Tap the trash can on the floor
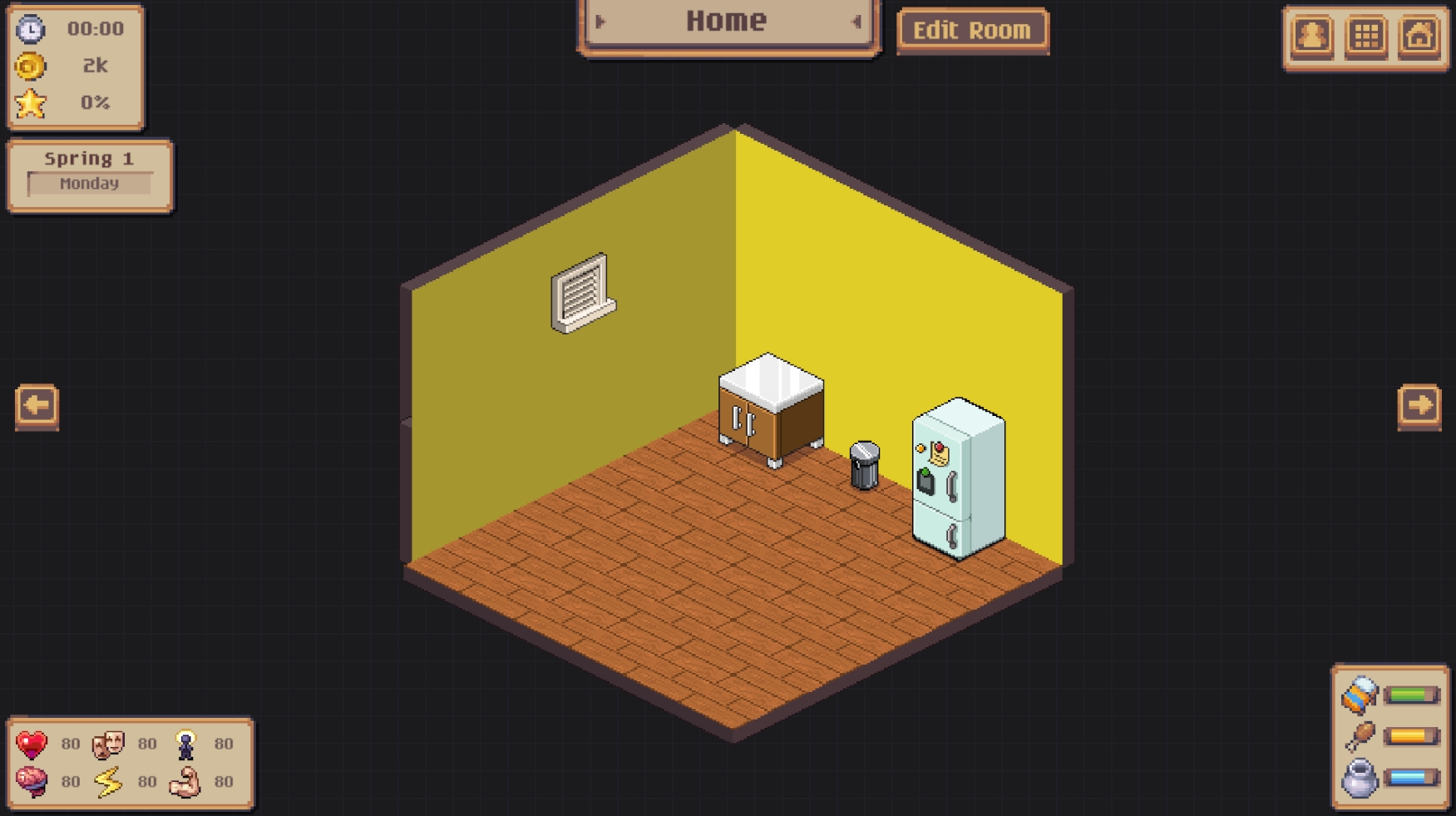This screenshot has width=1456, height=816. coord(864,466)
